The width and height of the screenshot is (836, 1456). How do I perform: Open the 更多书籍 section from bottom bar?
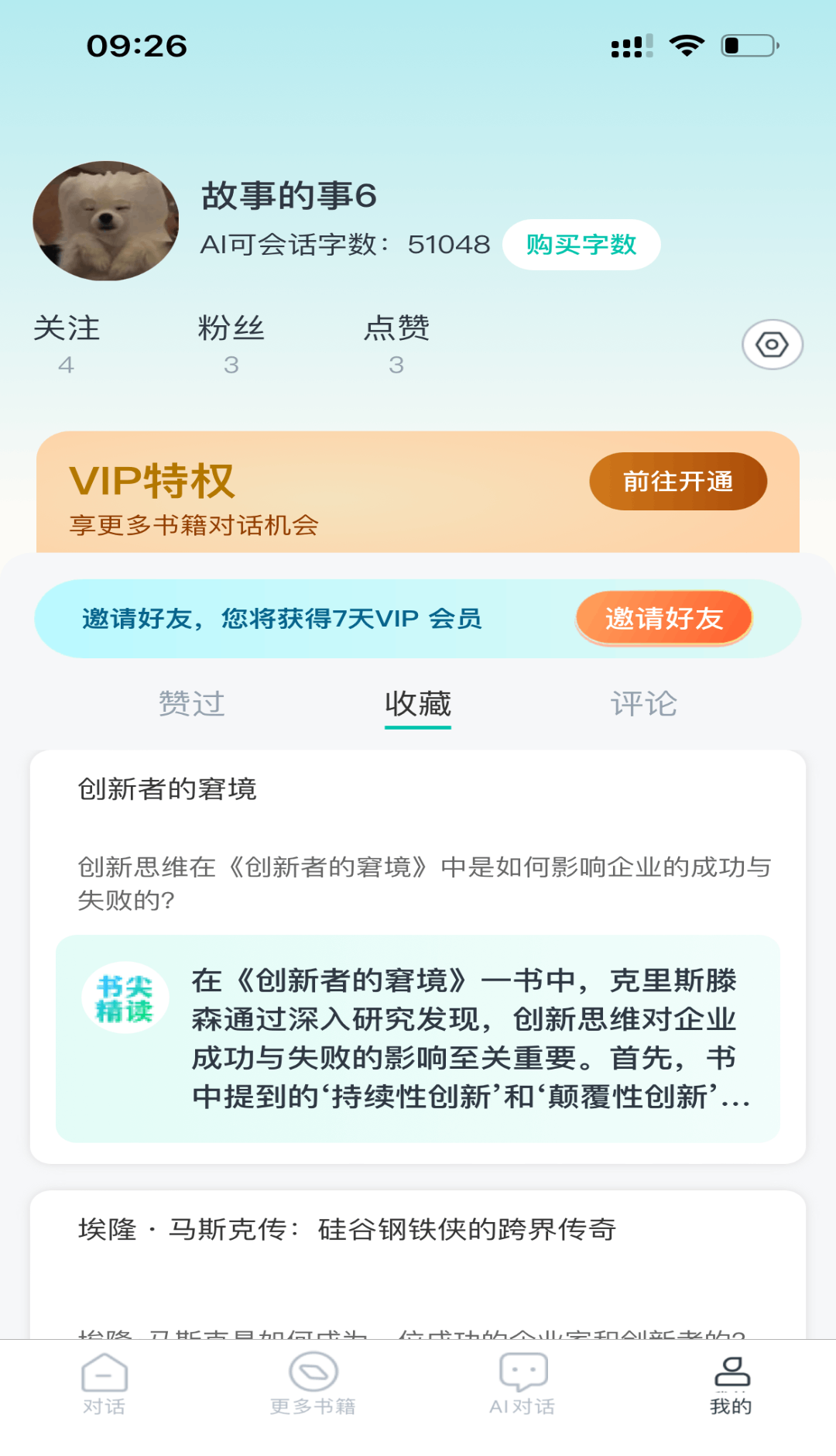pos(313,1390)
